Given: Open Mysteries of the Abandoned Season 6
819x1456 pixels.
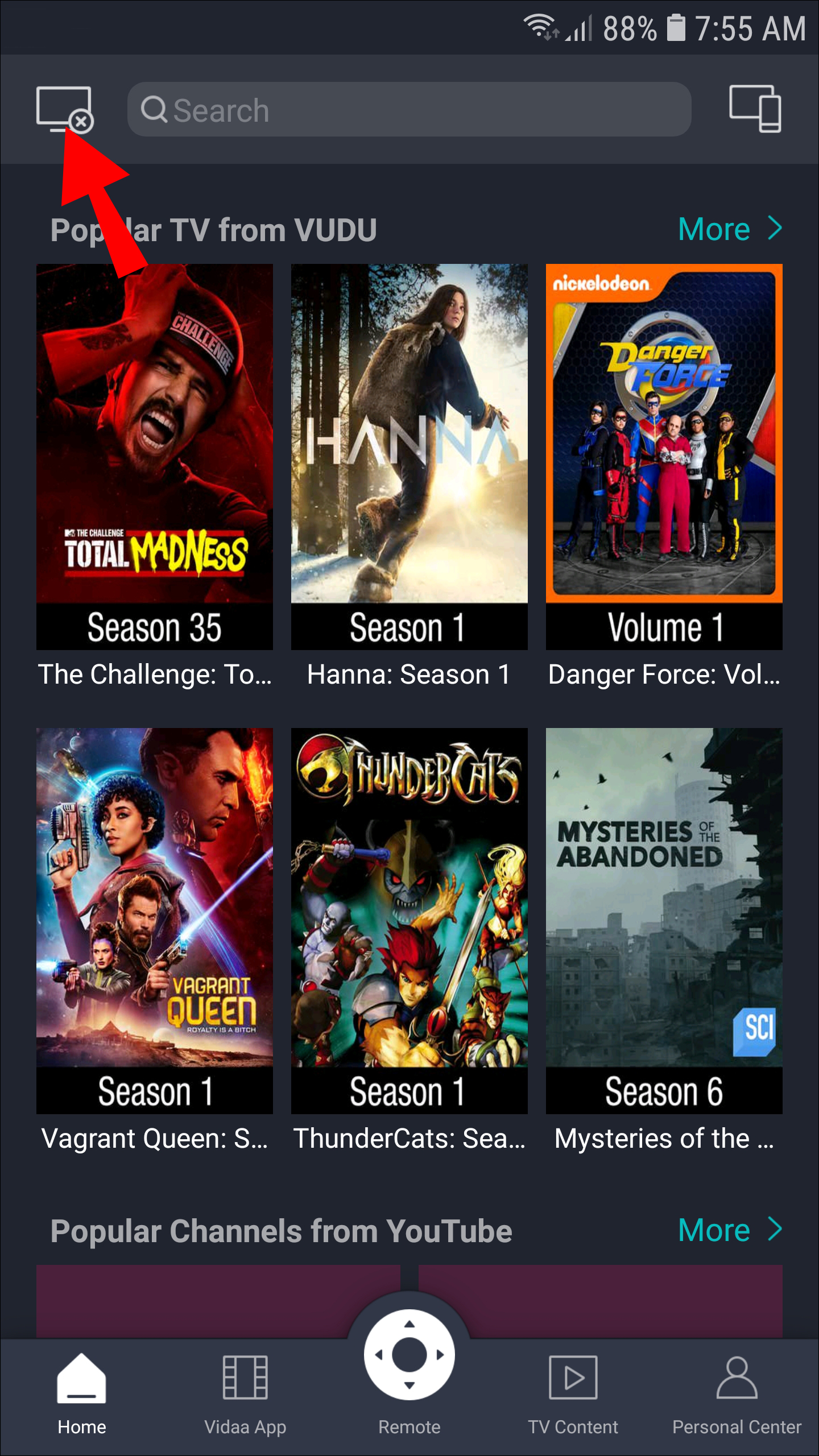Looking at the screenshot, I should tap(664, 920).
